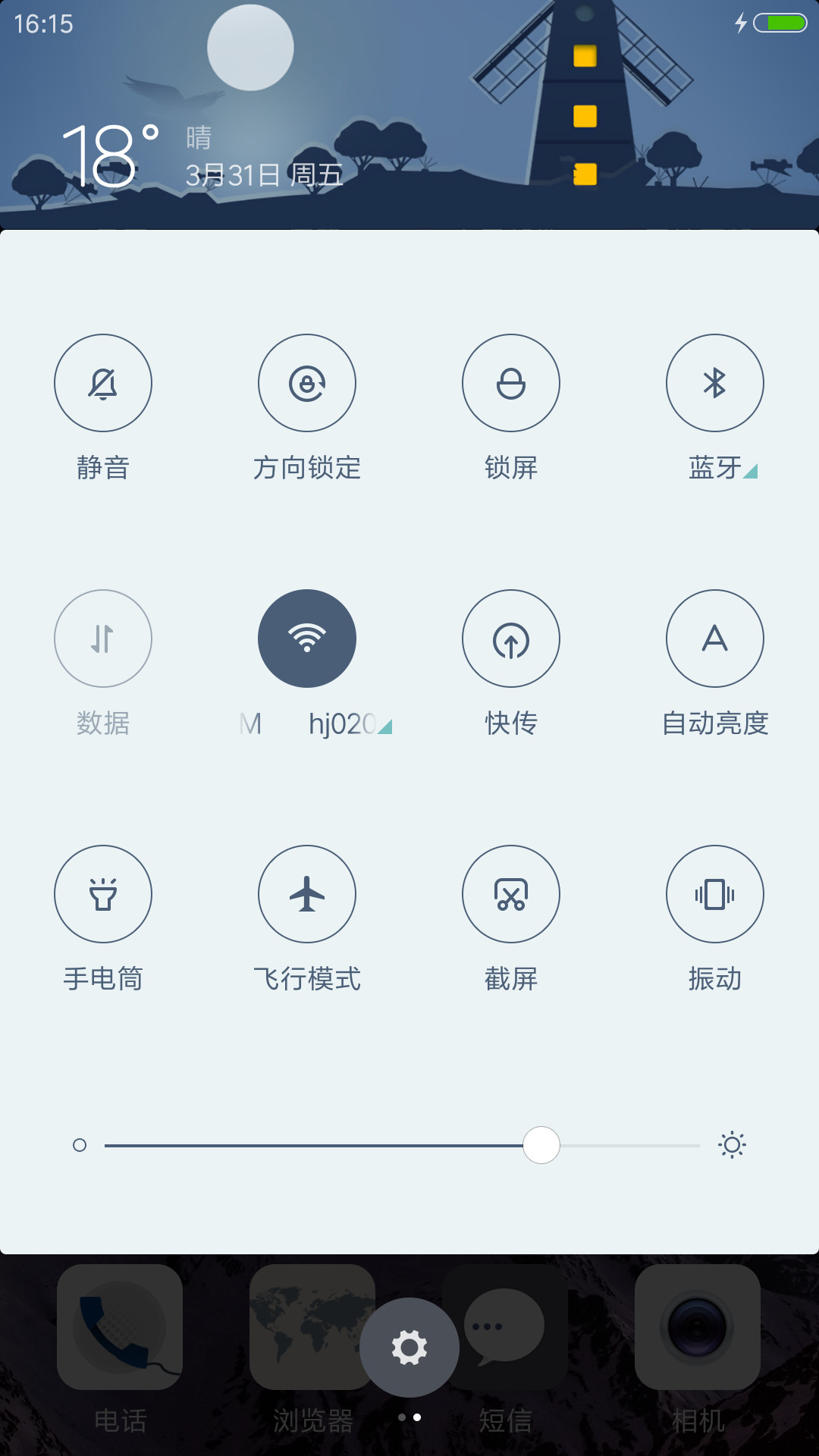
Task: Enable 飞行模式 airplane mode
Action: 307,894
